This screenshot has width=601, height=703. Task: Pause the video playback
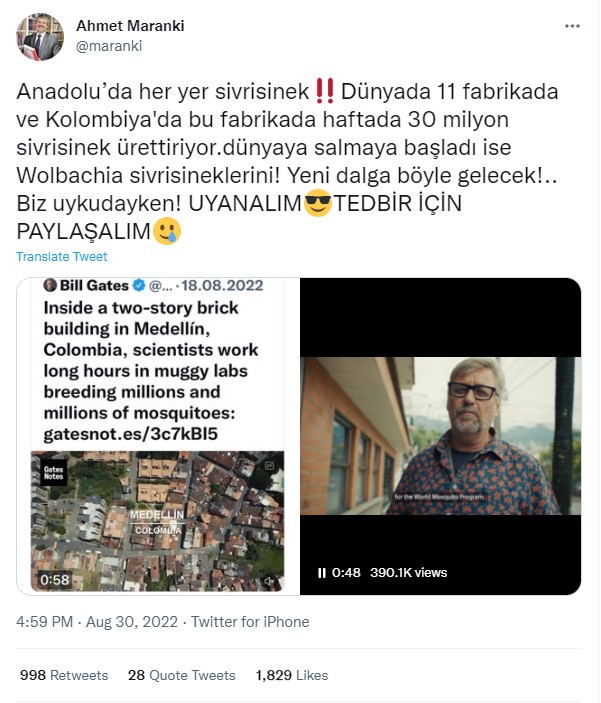coord(322,573)
